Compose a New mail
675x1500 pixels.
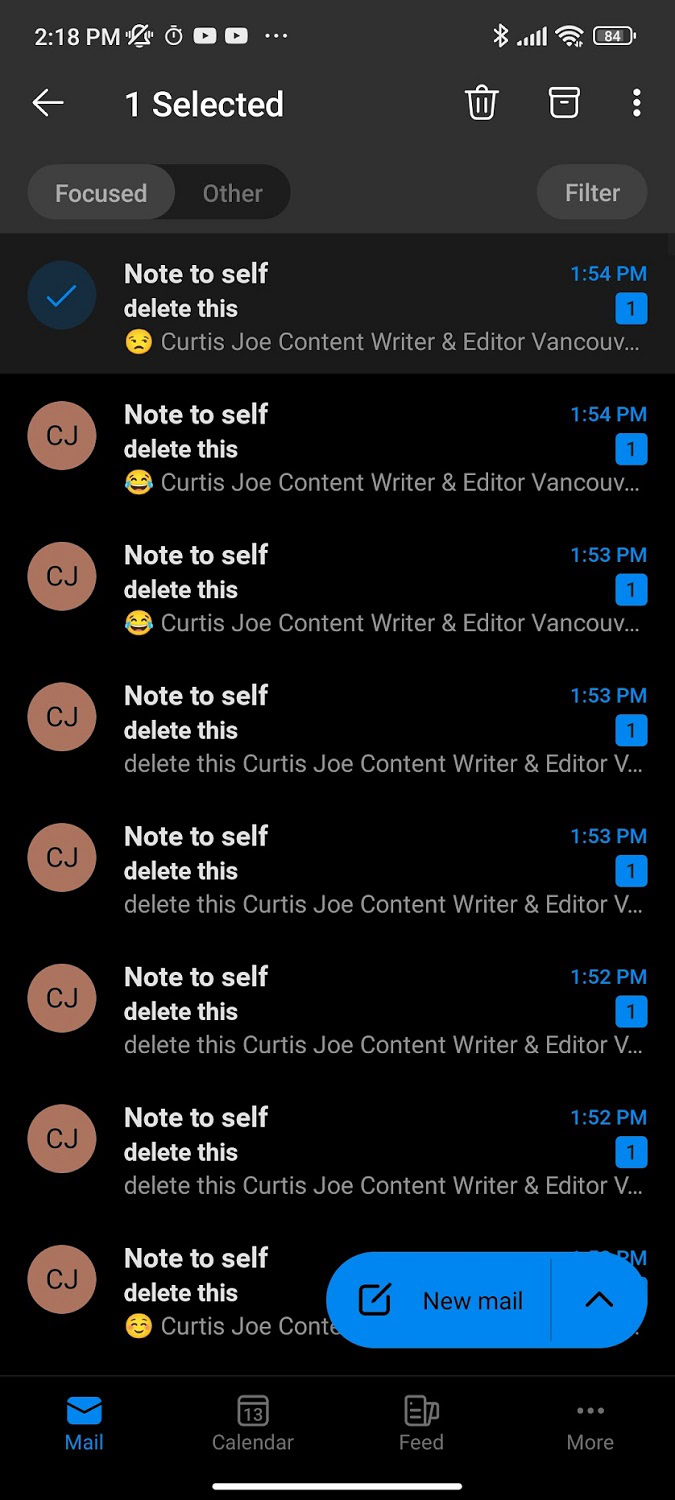coord(440,1300)
